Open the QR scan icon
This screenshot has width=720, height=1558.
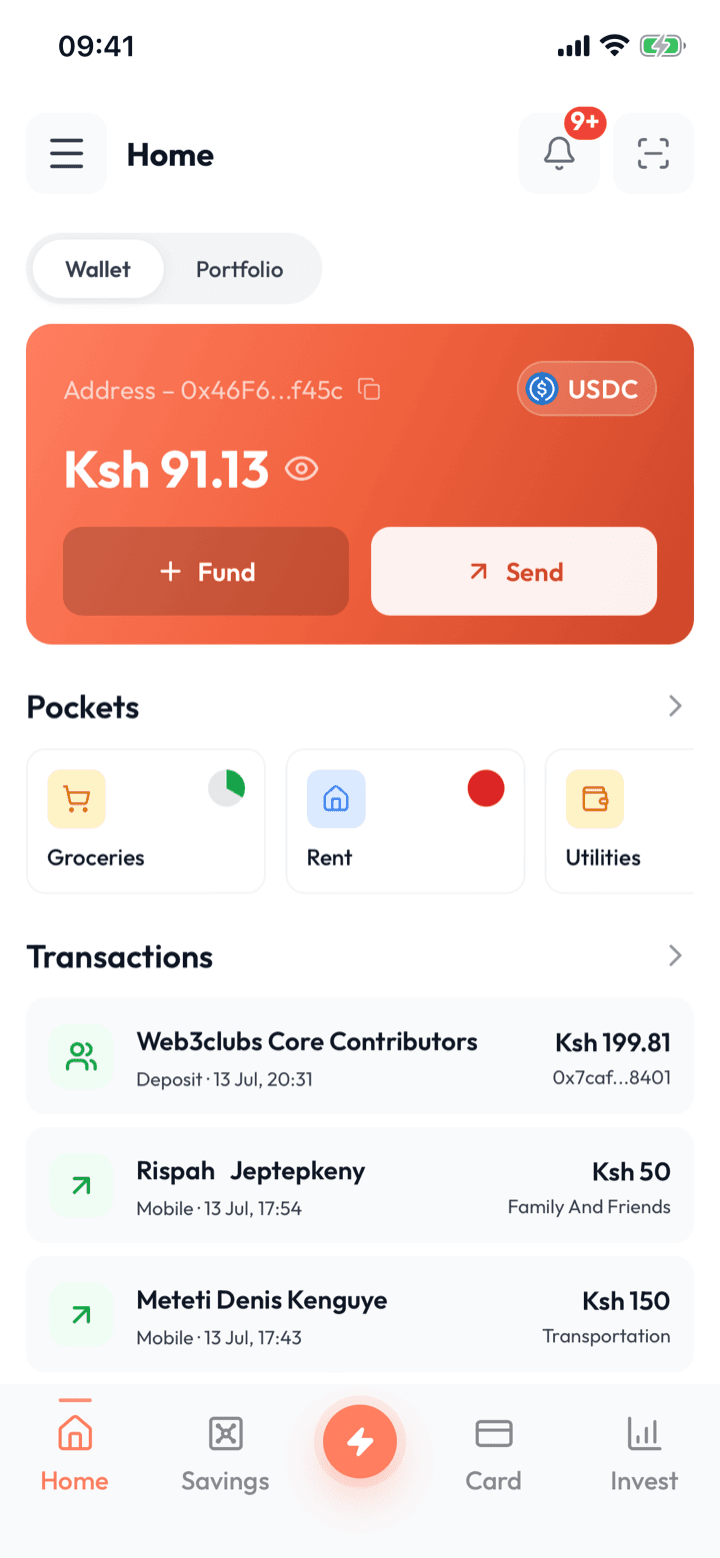point(653,154)
